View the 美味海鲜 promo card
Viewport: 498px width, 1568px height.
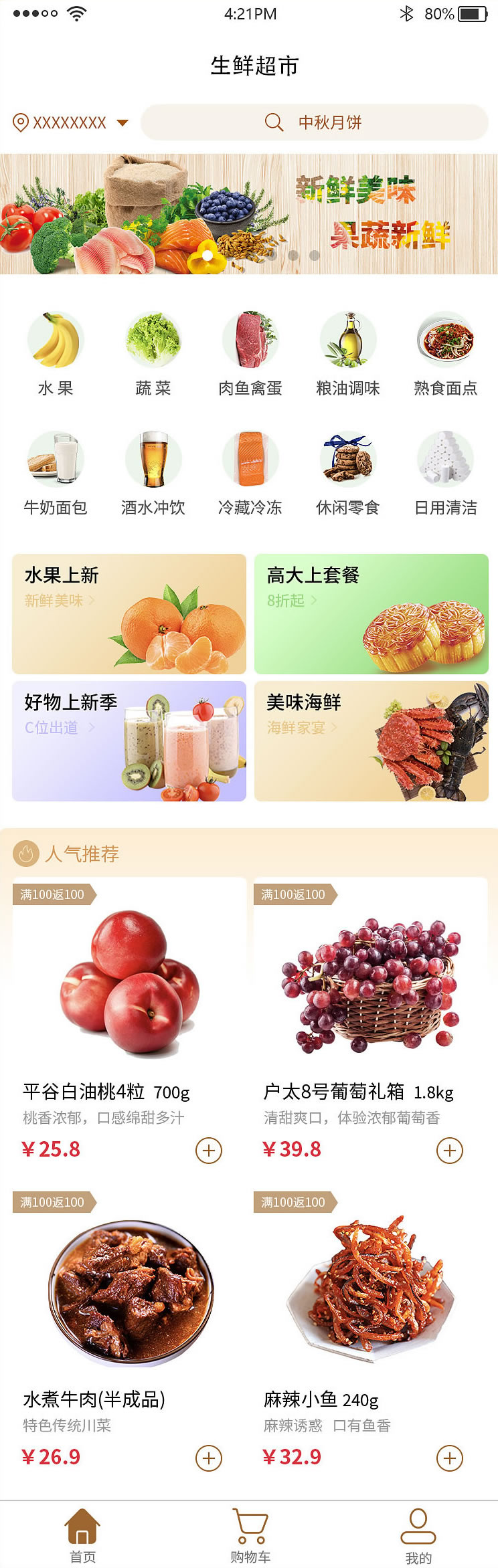click(371, 741)
